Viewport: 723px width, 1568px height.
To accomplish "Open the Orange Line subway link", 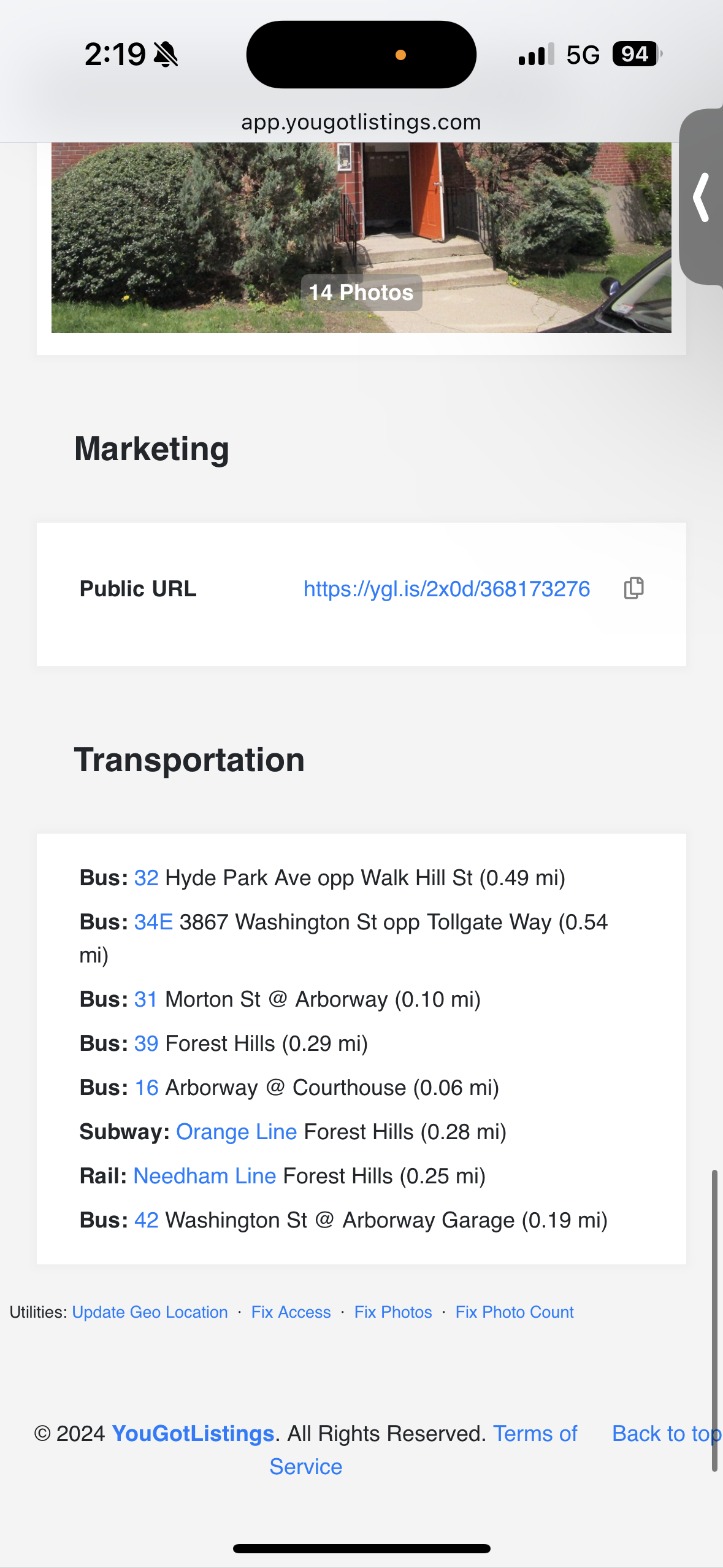I will (x=236, y=1132).
